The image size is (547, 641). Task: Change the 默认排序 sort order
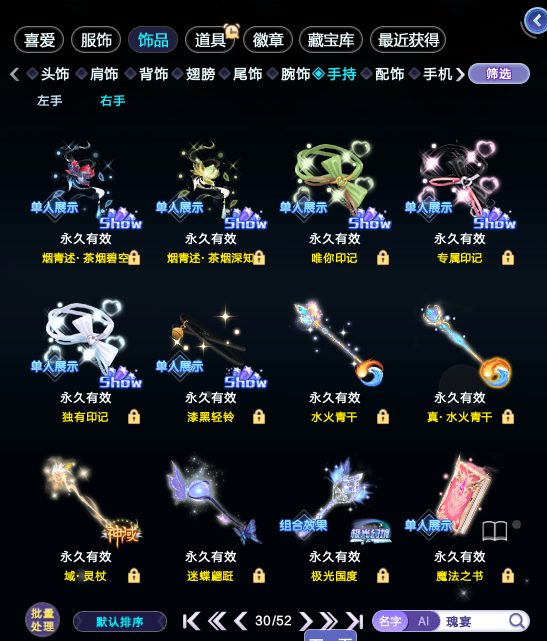(x=120, y=622)
